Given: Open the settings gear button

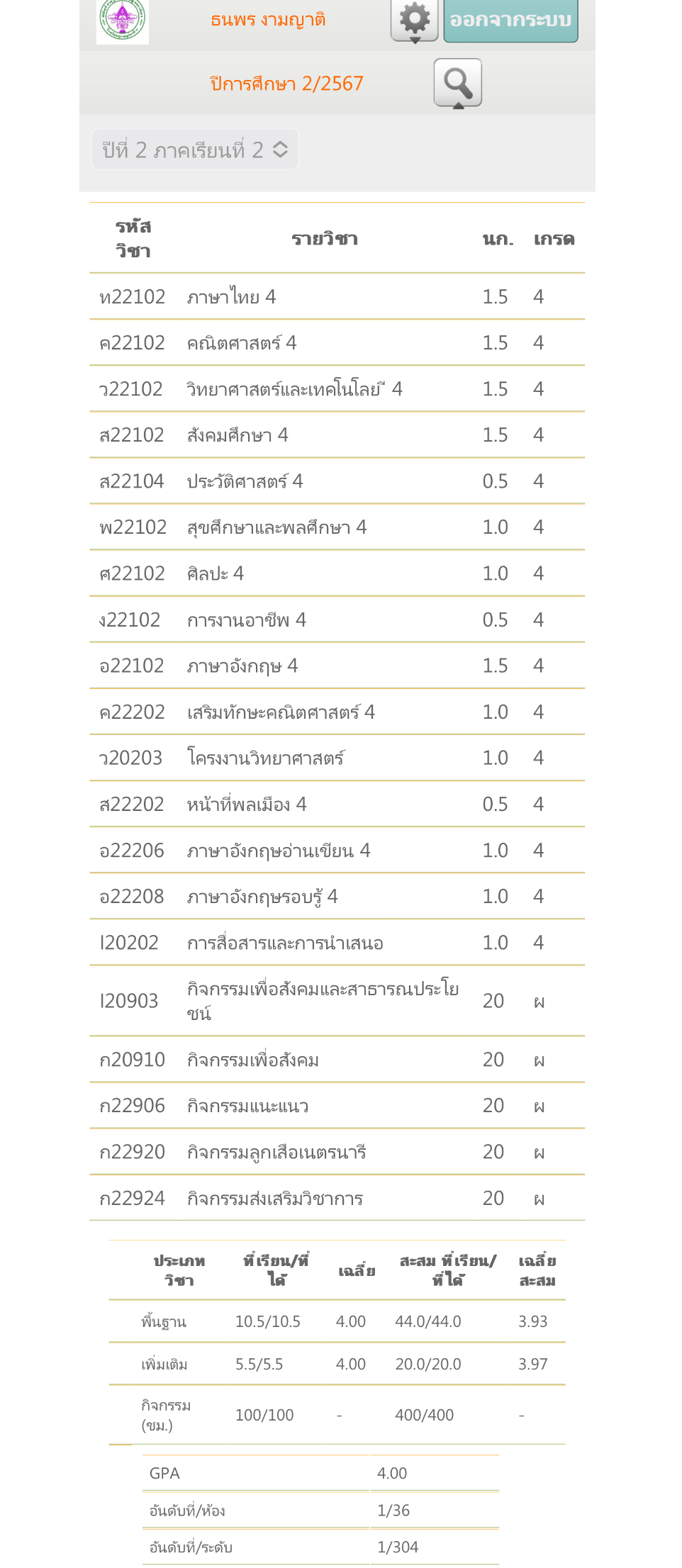Looking at the screenshot, I should point(415,21).
